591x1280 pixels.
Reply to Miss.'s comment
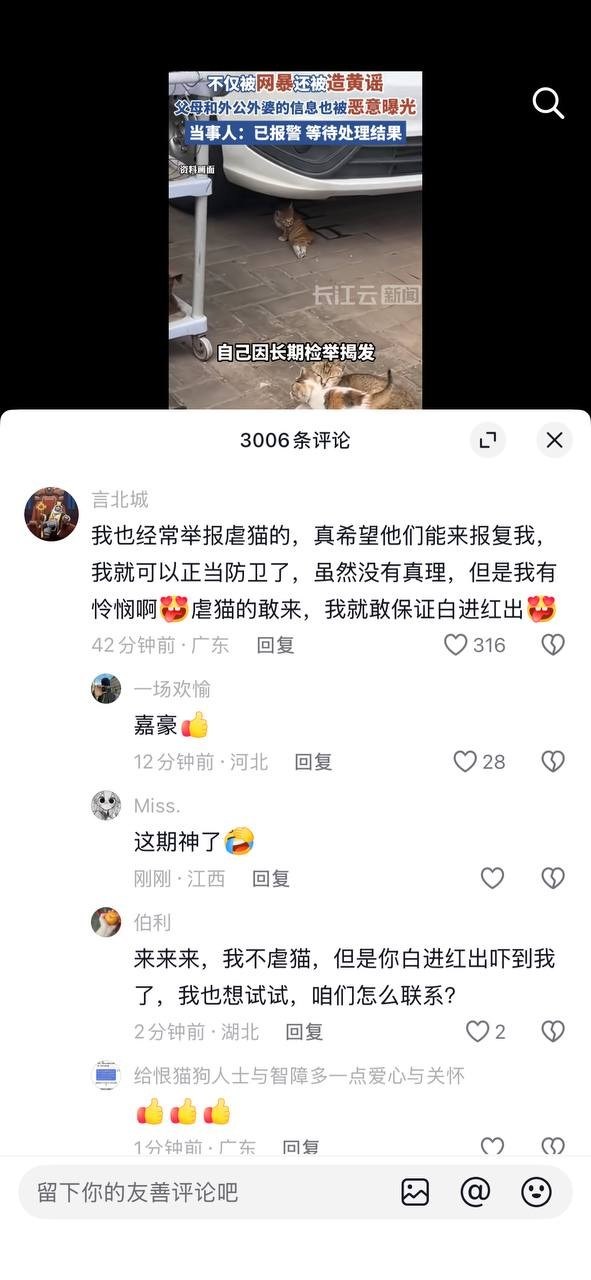[x=270, y=878]
